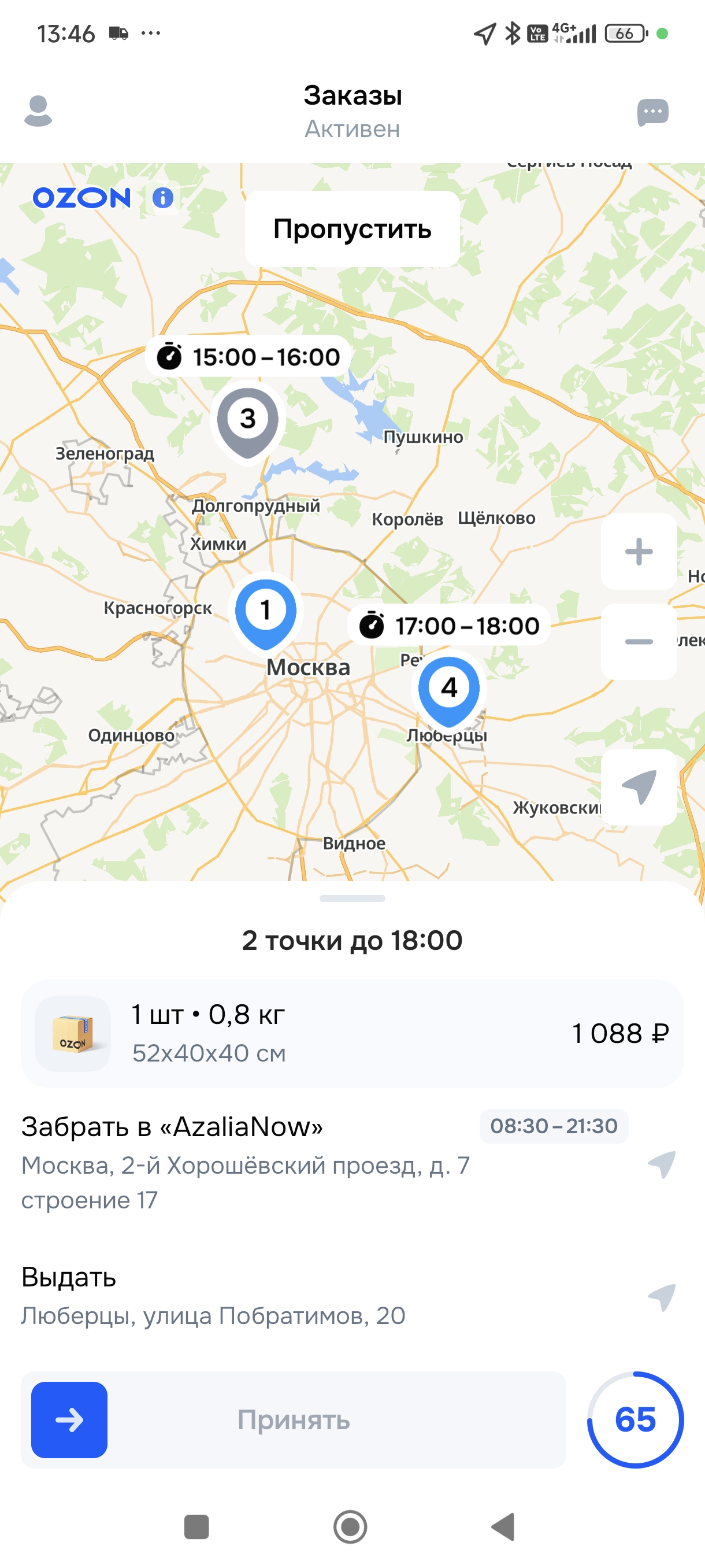Tap the map info icon next to Ozon
Screen dimensions: 705x1568
(162, 198)
